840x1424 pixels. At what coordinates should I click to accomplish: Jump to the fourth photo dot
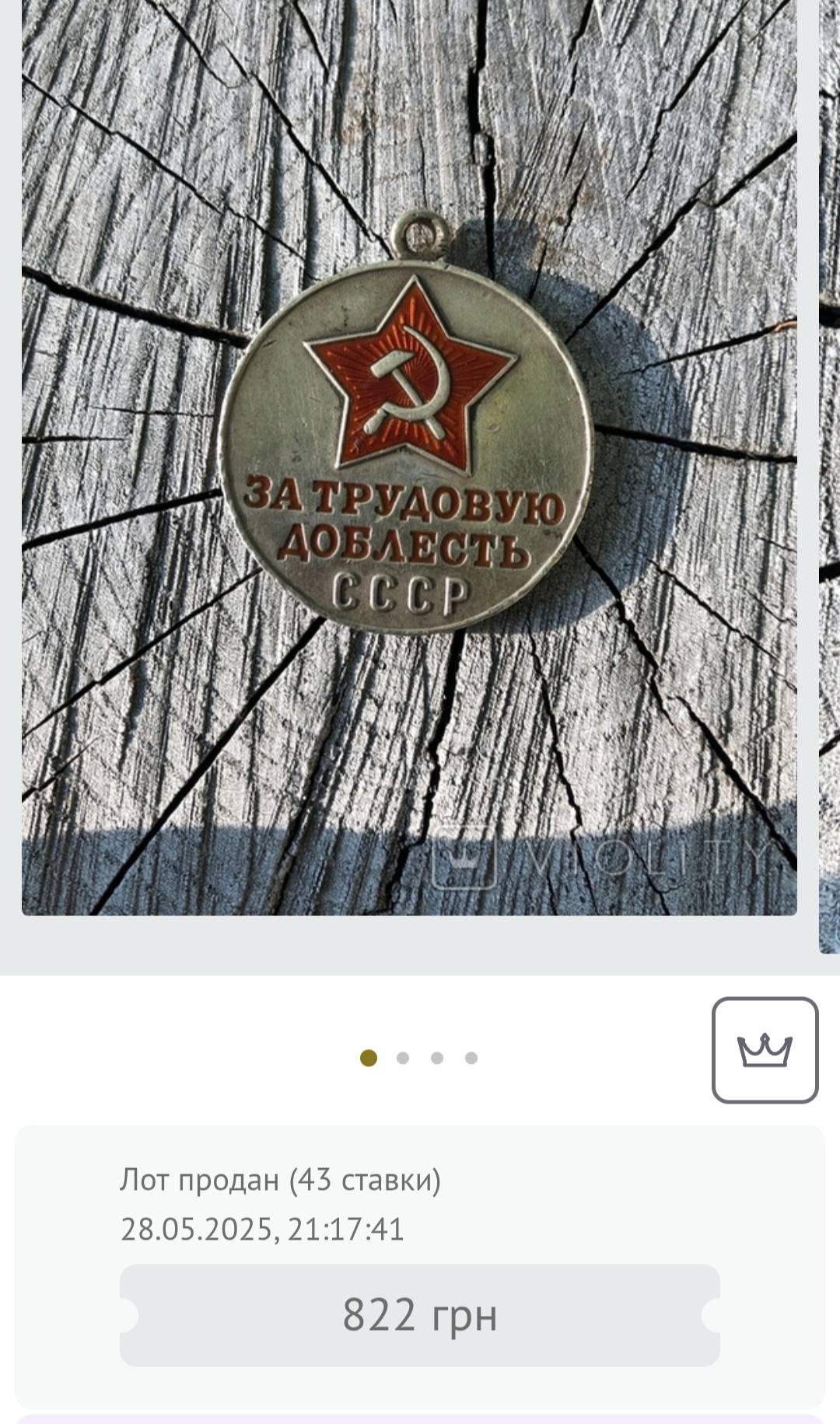coord(471,1058)
